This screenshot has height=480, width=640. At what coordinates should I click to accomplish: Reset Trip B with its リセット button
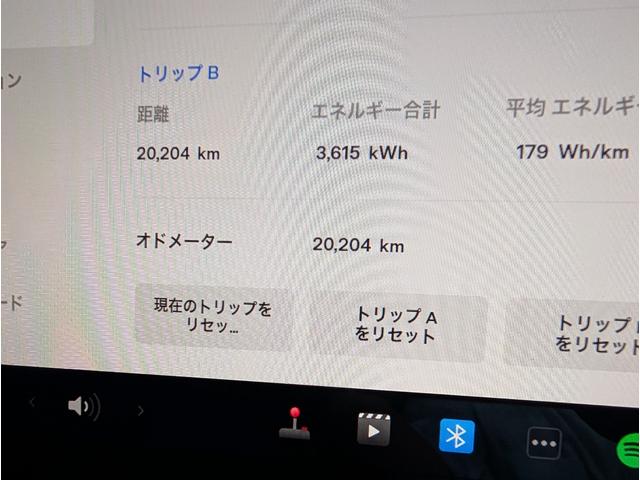tap(590, 333)
